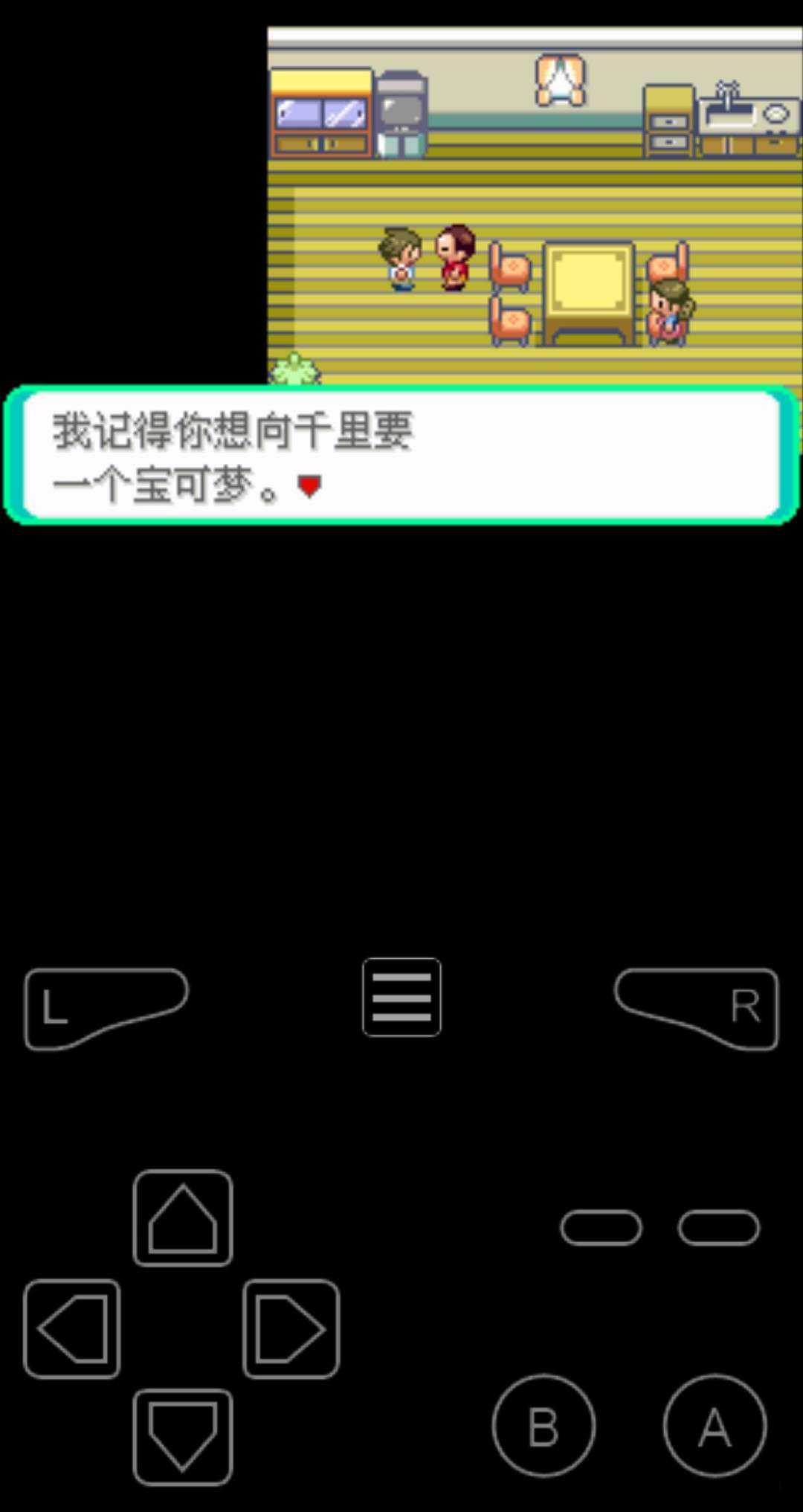Image resolution: width=803 pixels, height=1512 pixels.
Task: Tap the right pill-shaped Start button
Action: click(718, 1227)
